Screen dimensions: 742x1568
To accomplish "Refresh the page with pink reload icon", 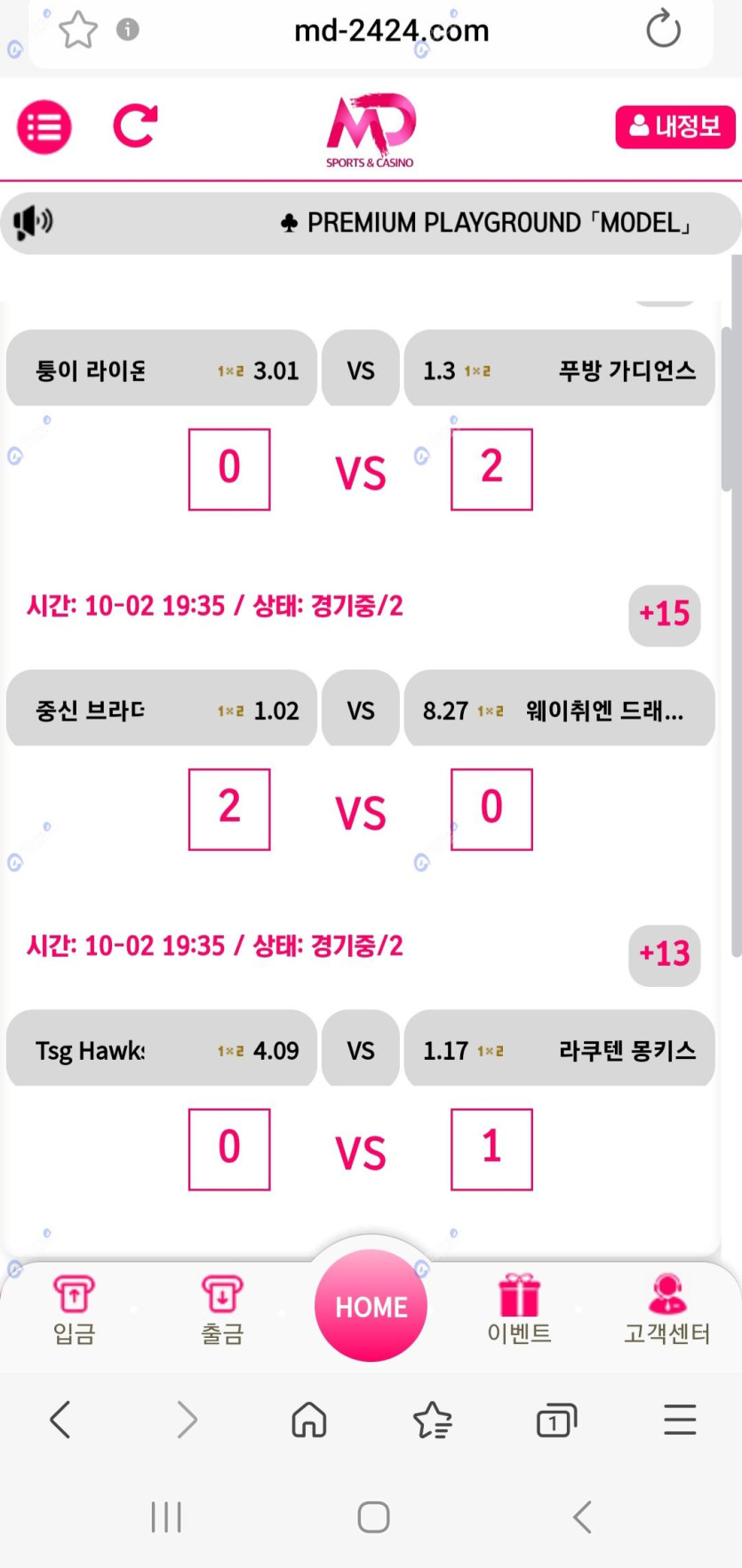I will [x=135, y=126].
